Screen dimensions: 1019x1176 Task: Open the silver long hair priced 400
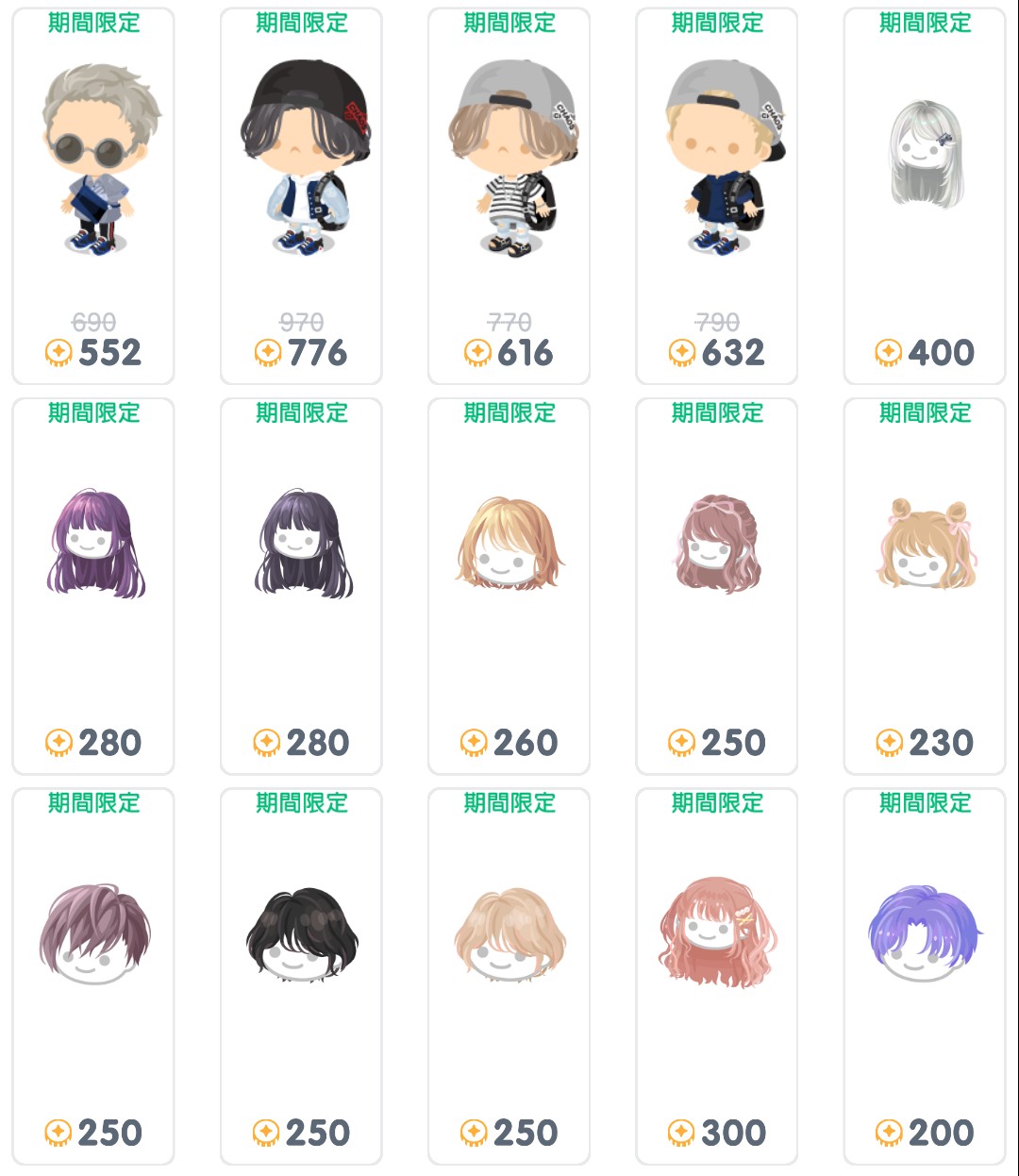[x=925, y=156]
